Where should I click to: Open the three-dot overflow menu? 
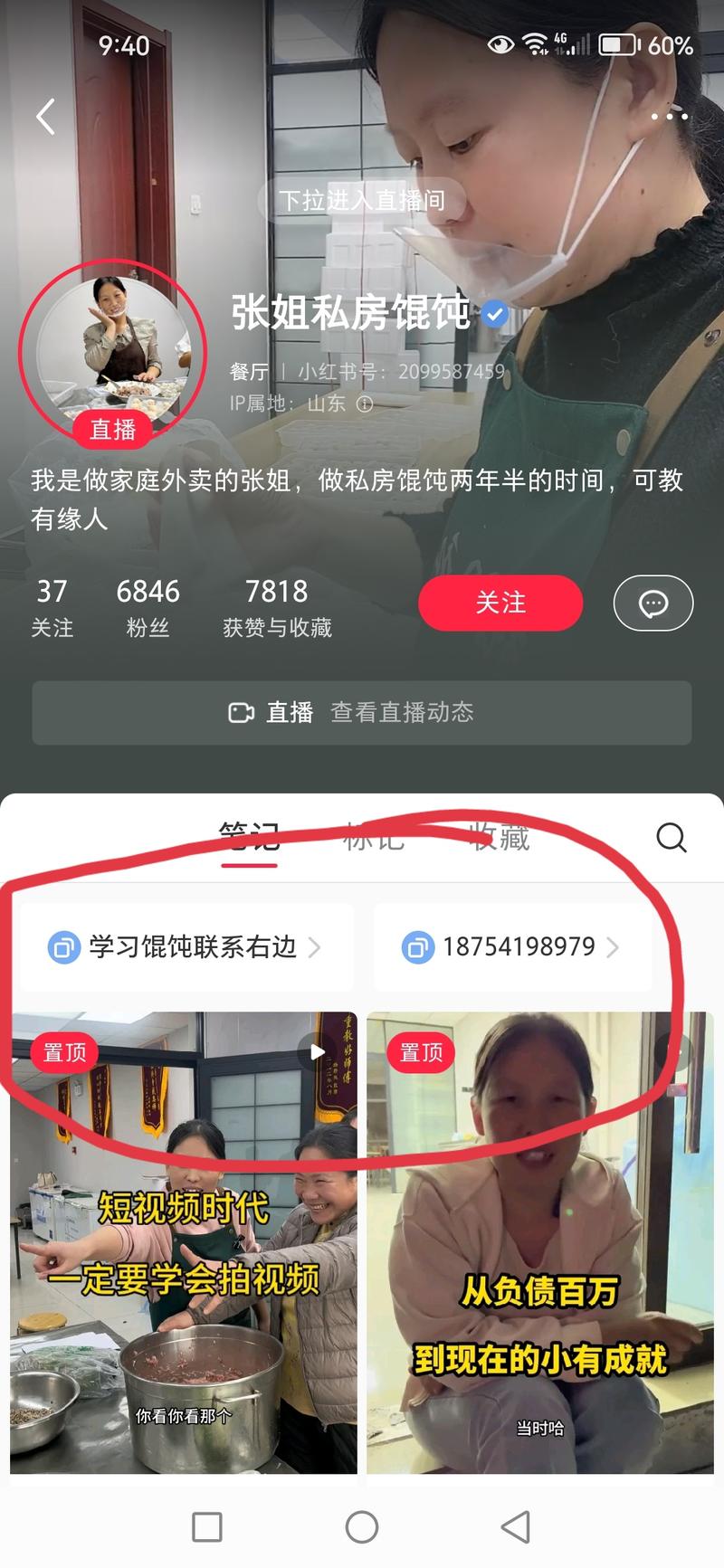pos(669,116)
